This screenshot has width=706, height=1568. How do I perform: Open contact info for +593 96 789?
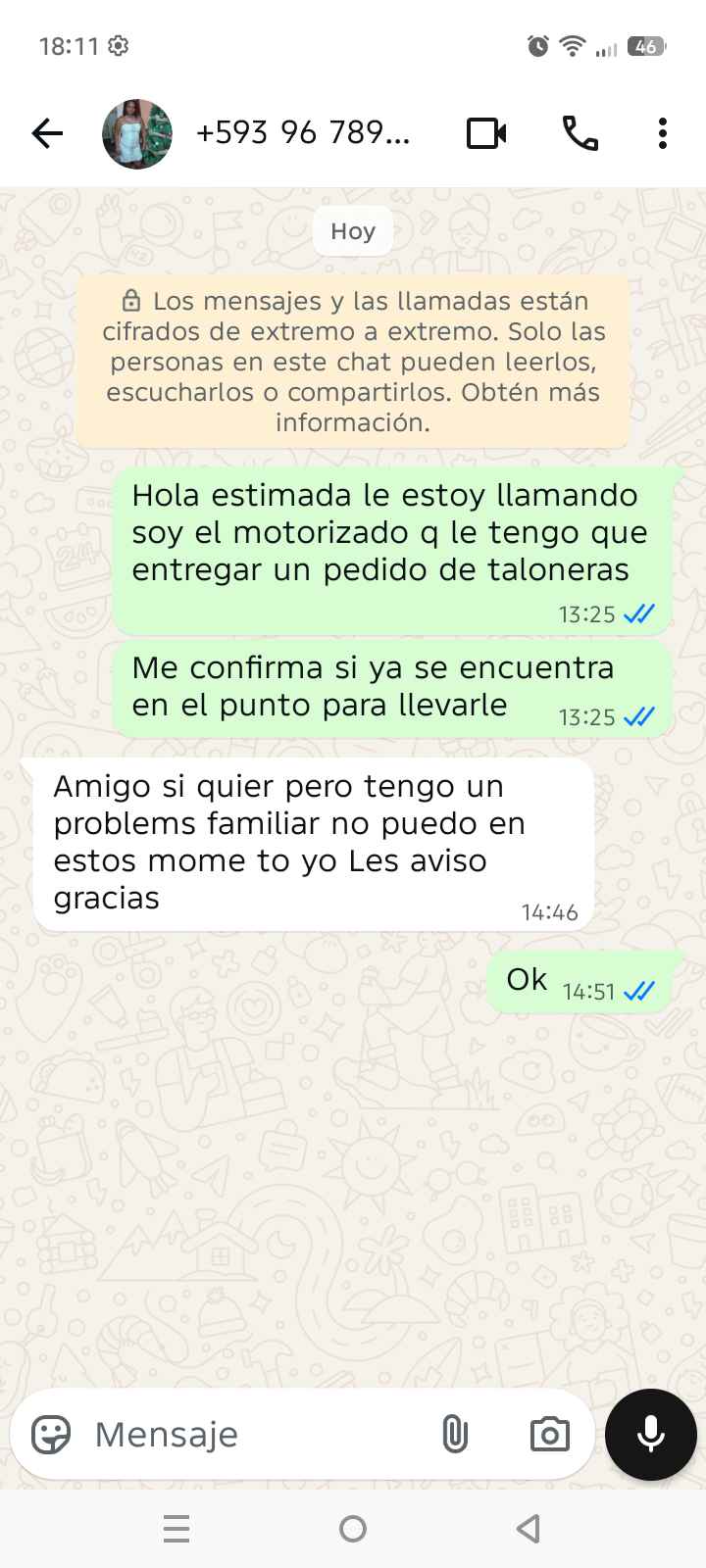click(303, 133)
